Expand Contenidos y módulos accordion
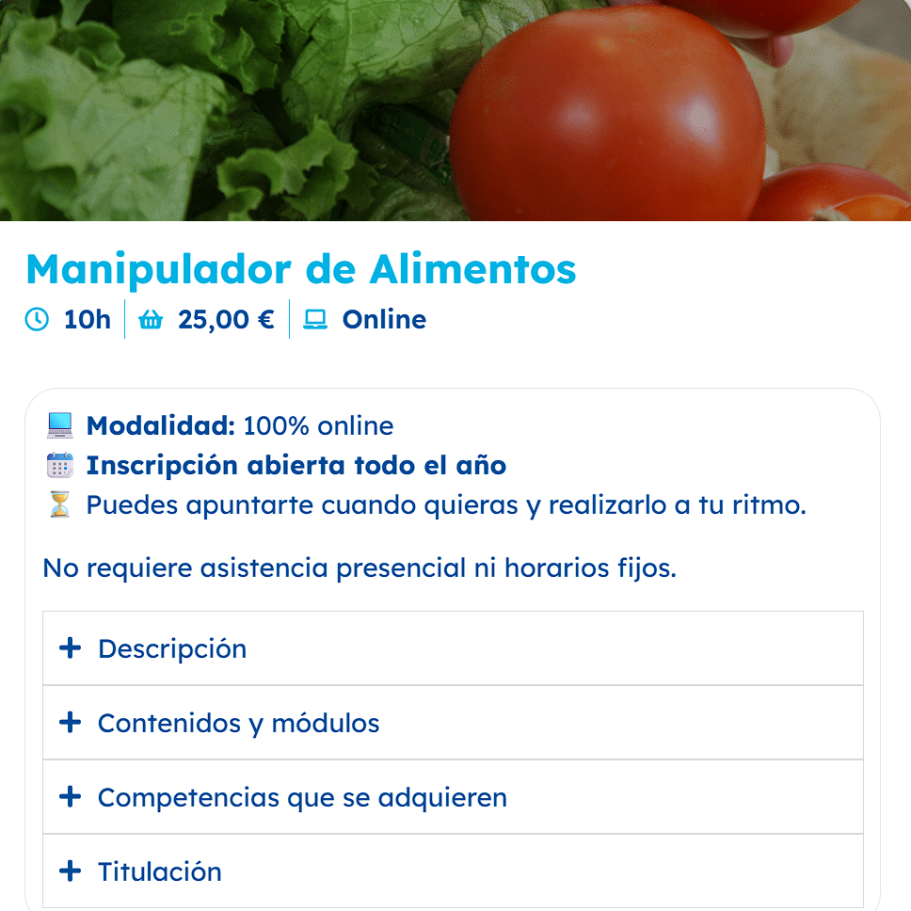The width and height of the screenshot is (911, 911). point(238,723)
